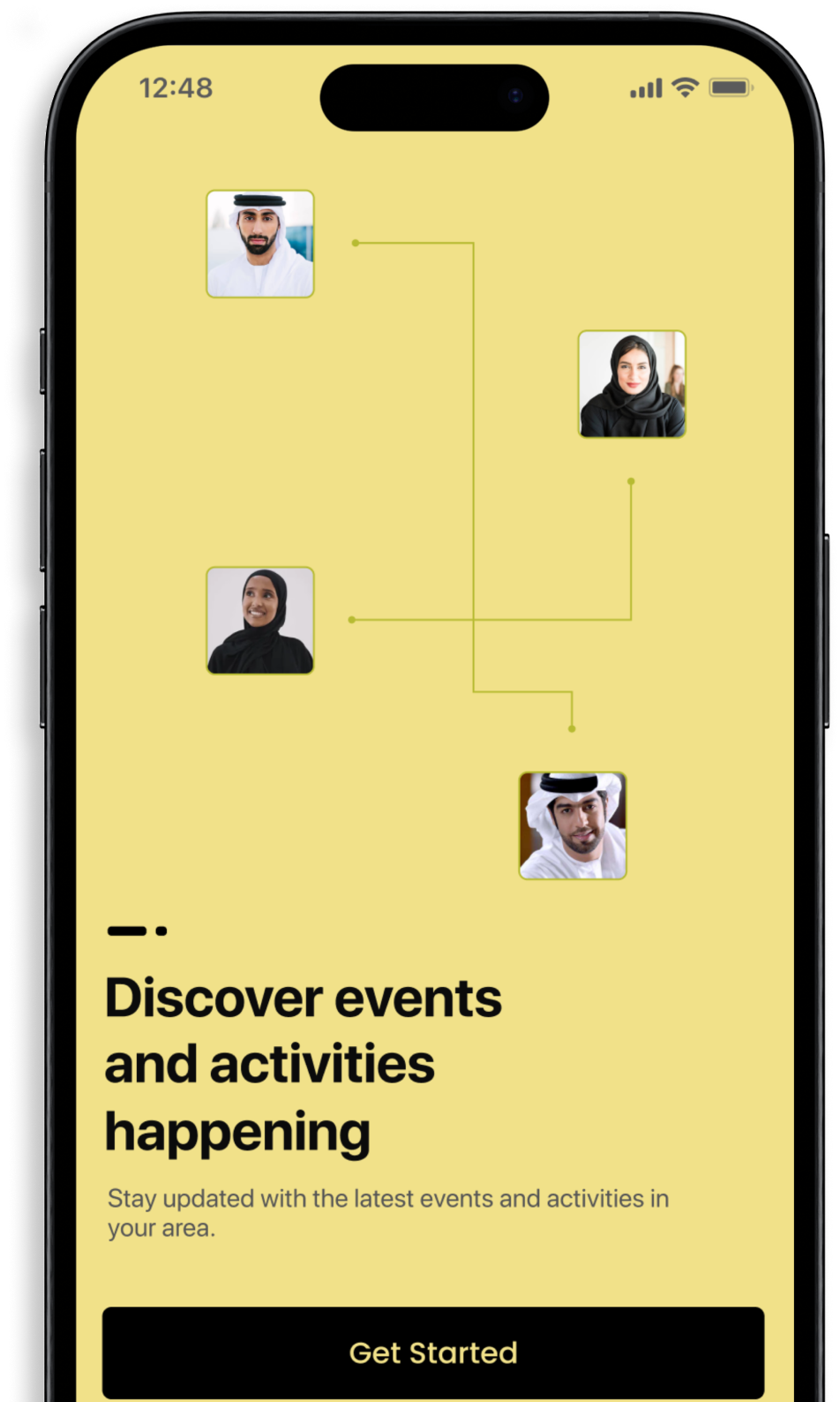Tap the Get Started button
840x1402 pixels.
click(432, 1352)
